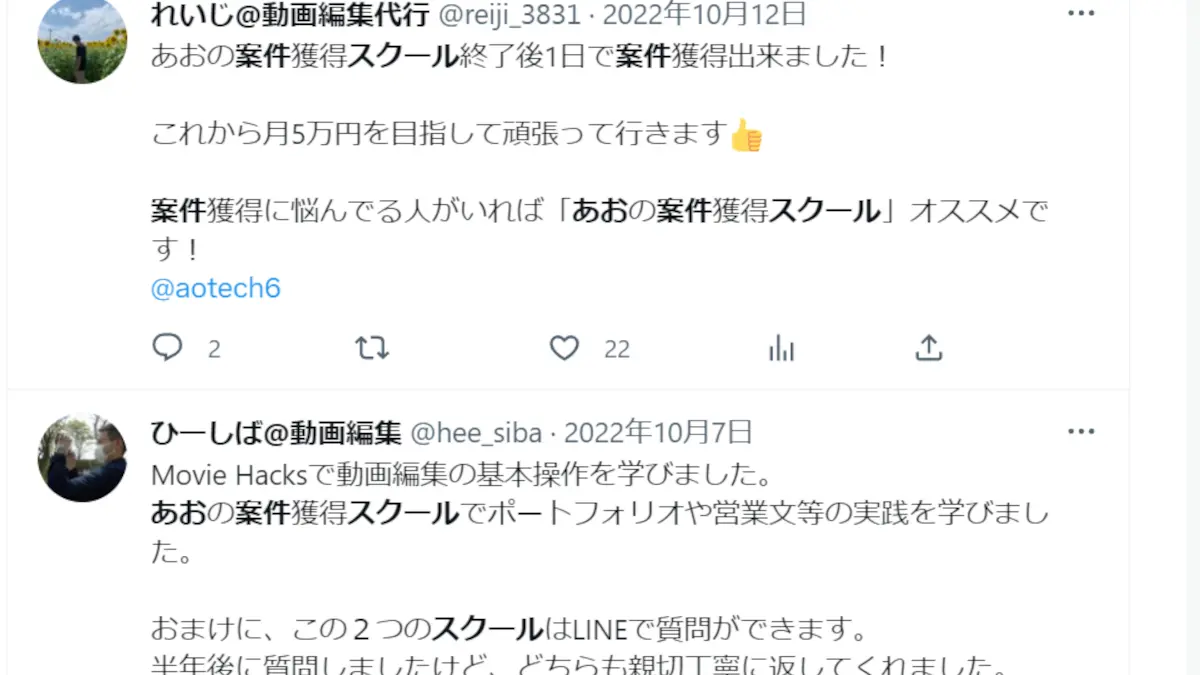
Task: Open れいじ's profile picture
Action: (x=82, y=40)
